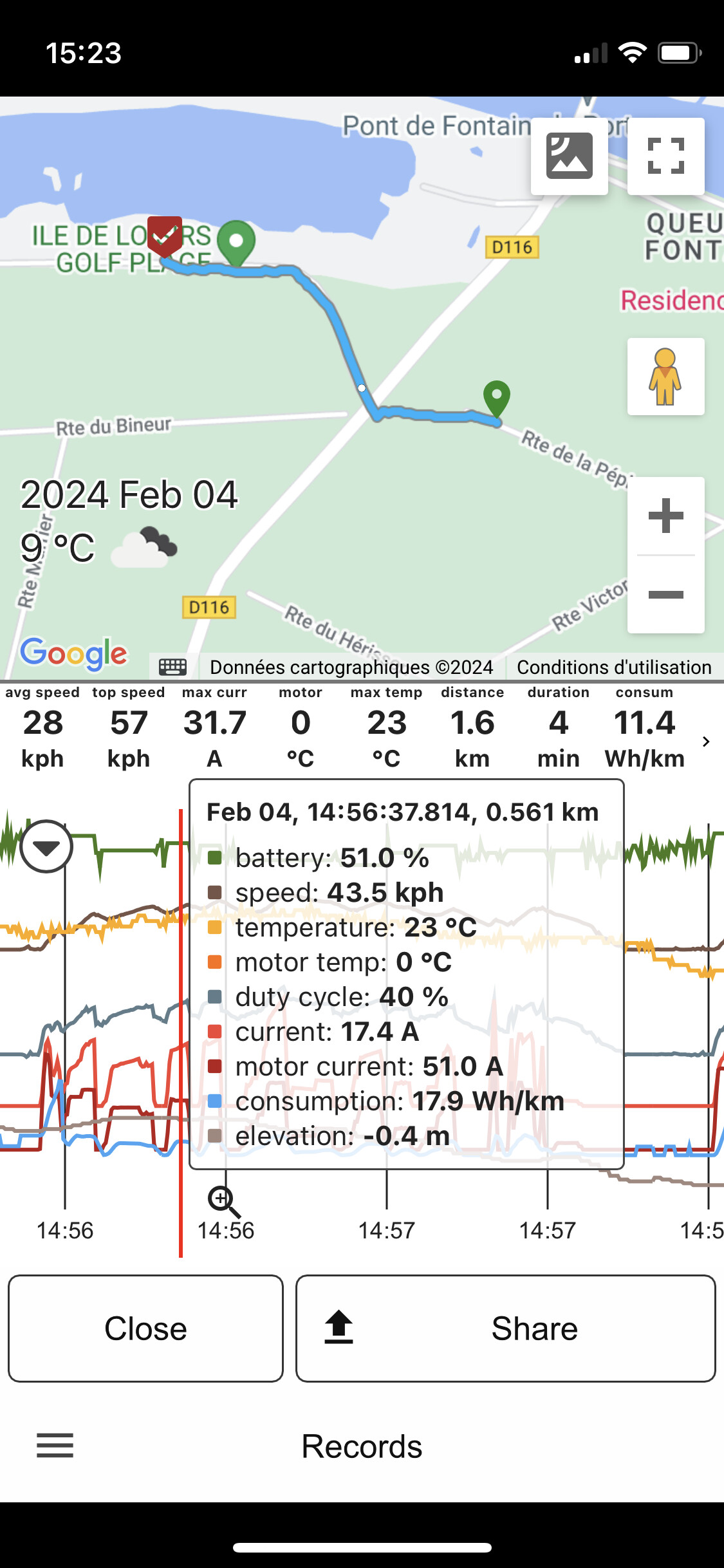Open map keyboard shortcuts icon
Image resolution: width=724 pixels, height=1568 pixels.
point(172,667)
